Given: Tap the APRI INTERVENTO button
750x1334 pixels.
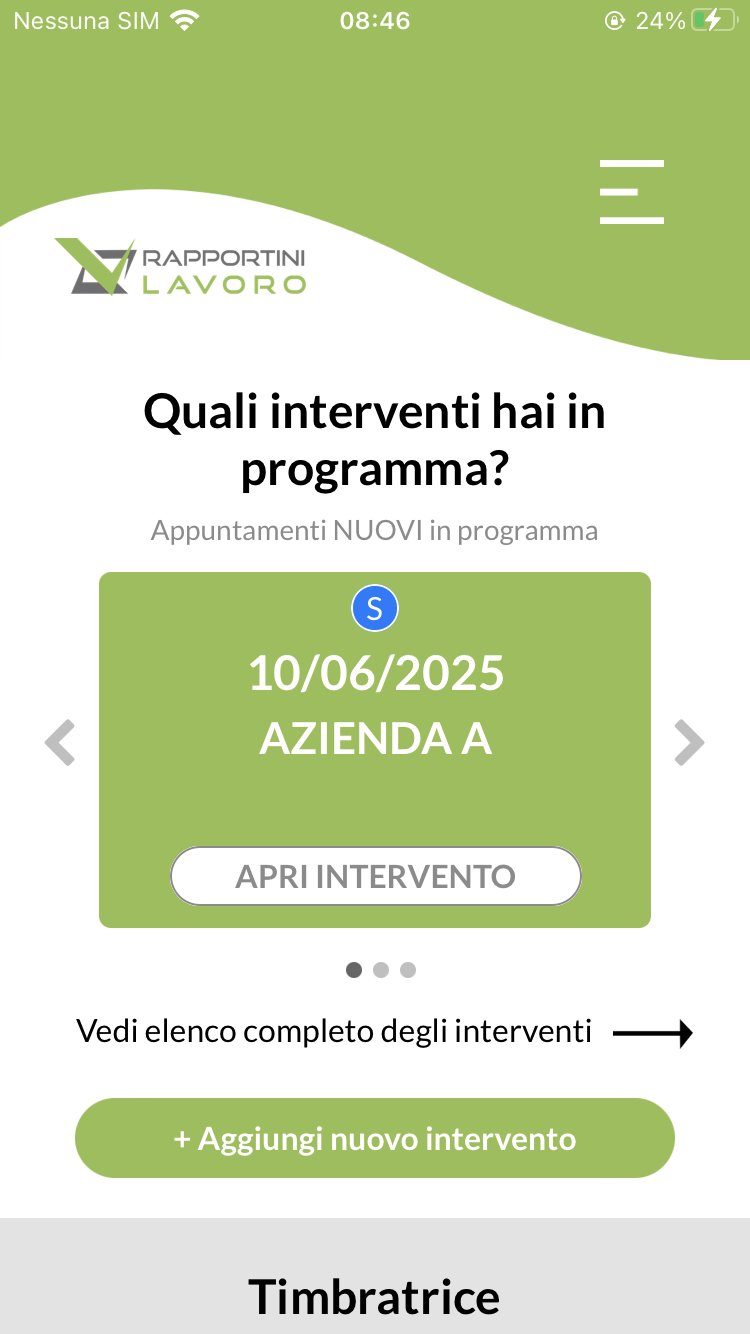Looking at the screenshot, I should pyautogui.click(x=375, y=876).
